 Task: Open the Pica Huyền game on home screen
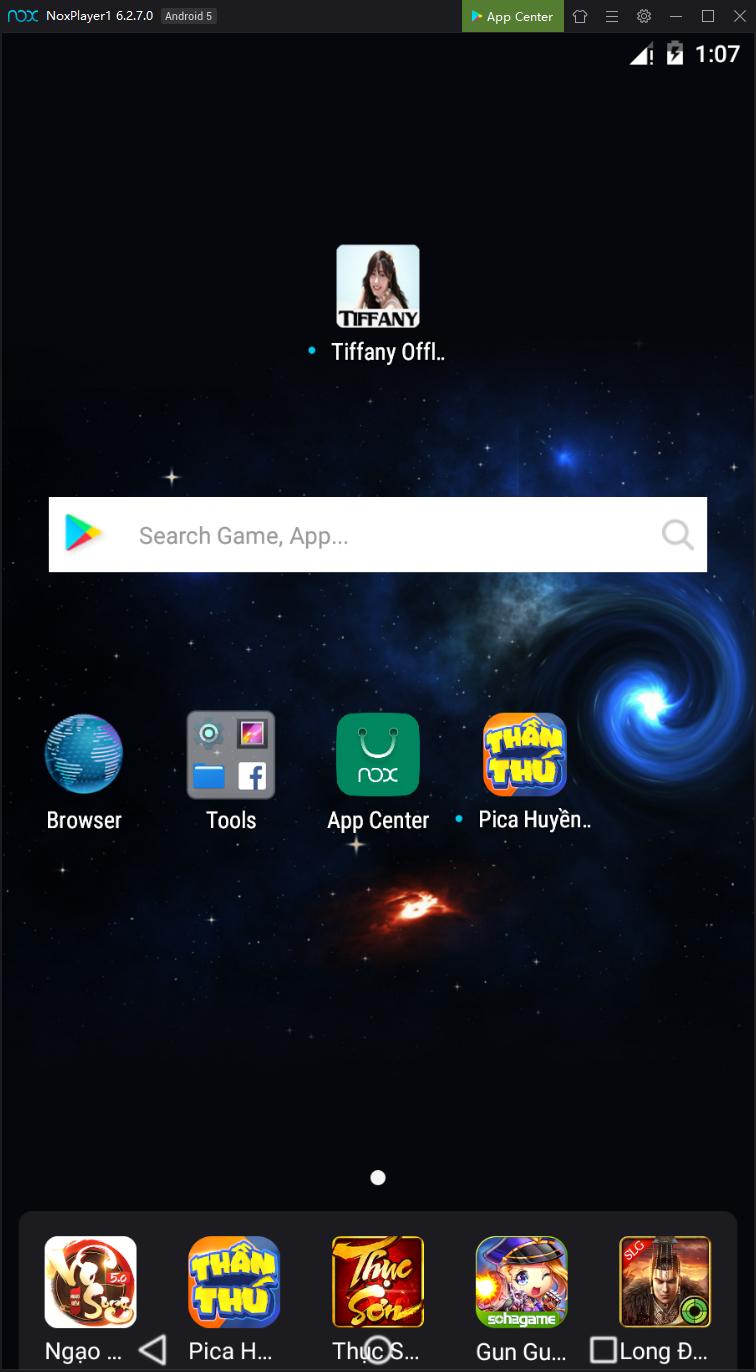tap(524, 755)
